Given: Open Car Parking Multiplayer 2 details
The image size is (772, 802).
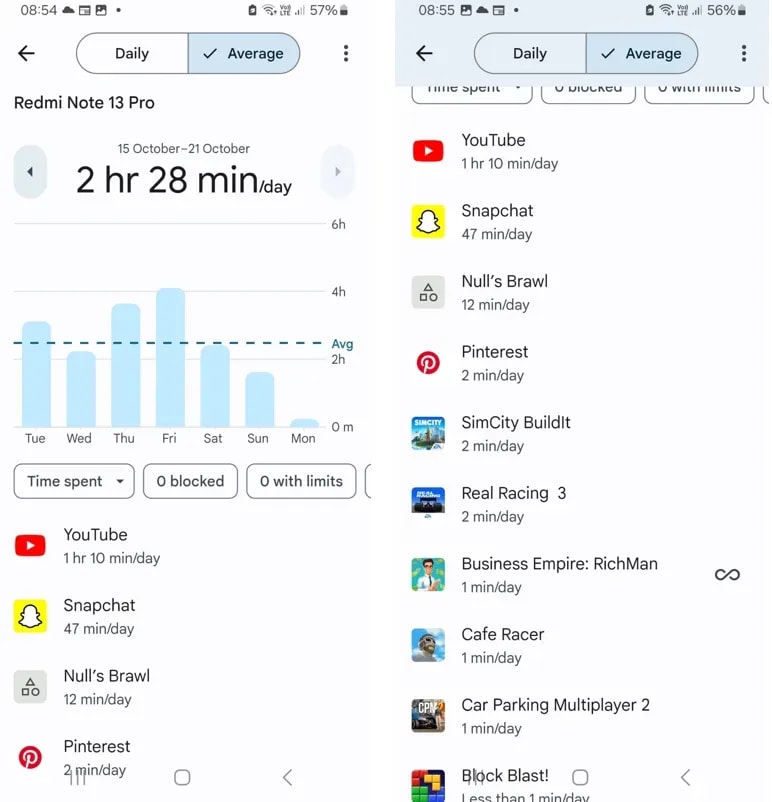Looking at the screenshot, I should [x=555, y=715].
